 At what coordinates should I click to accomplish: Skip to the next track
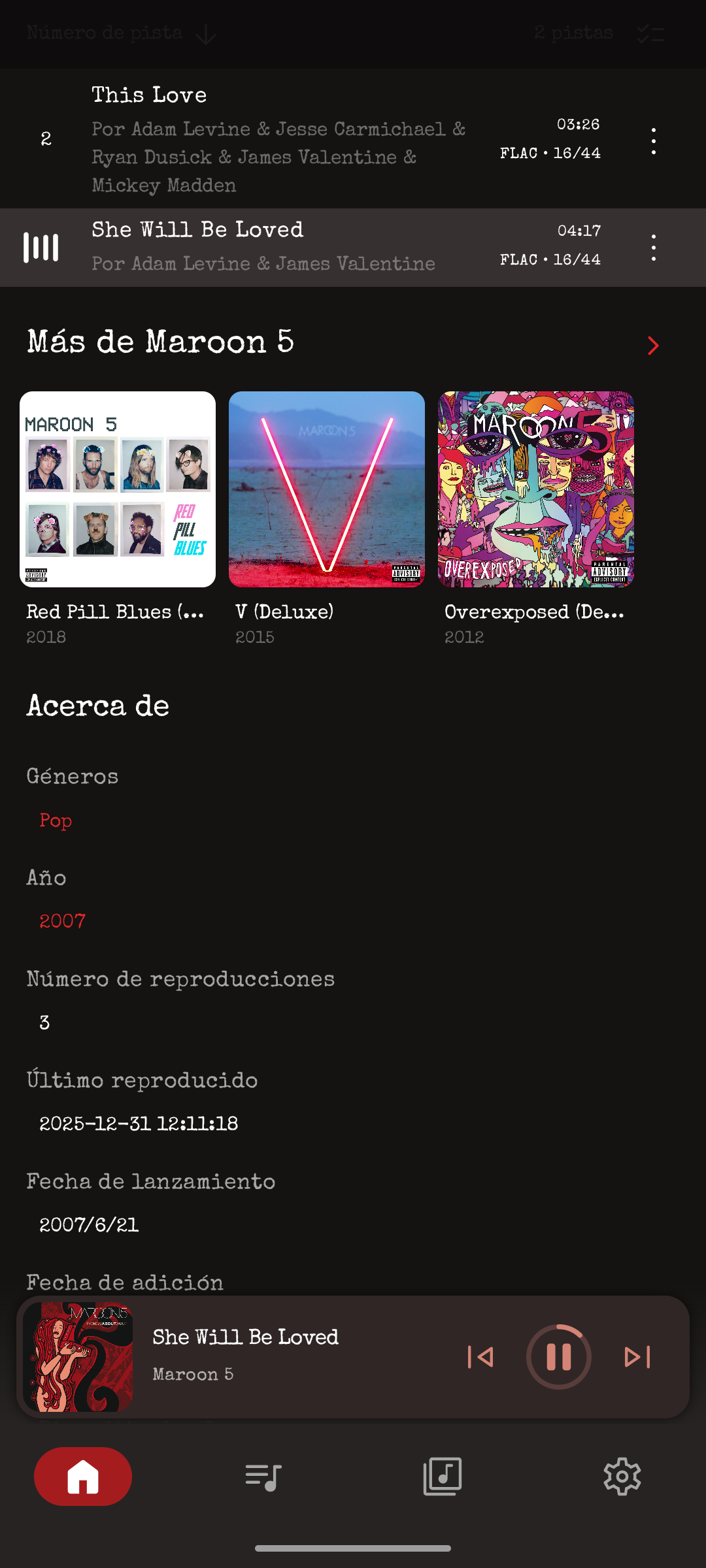click(637, 1357)
